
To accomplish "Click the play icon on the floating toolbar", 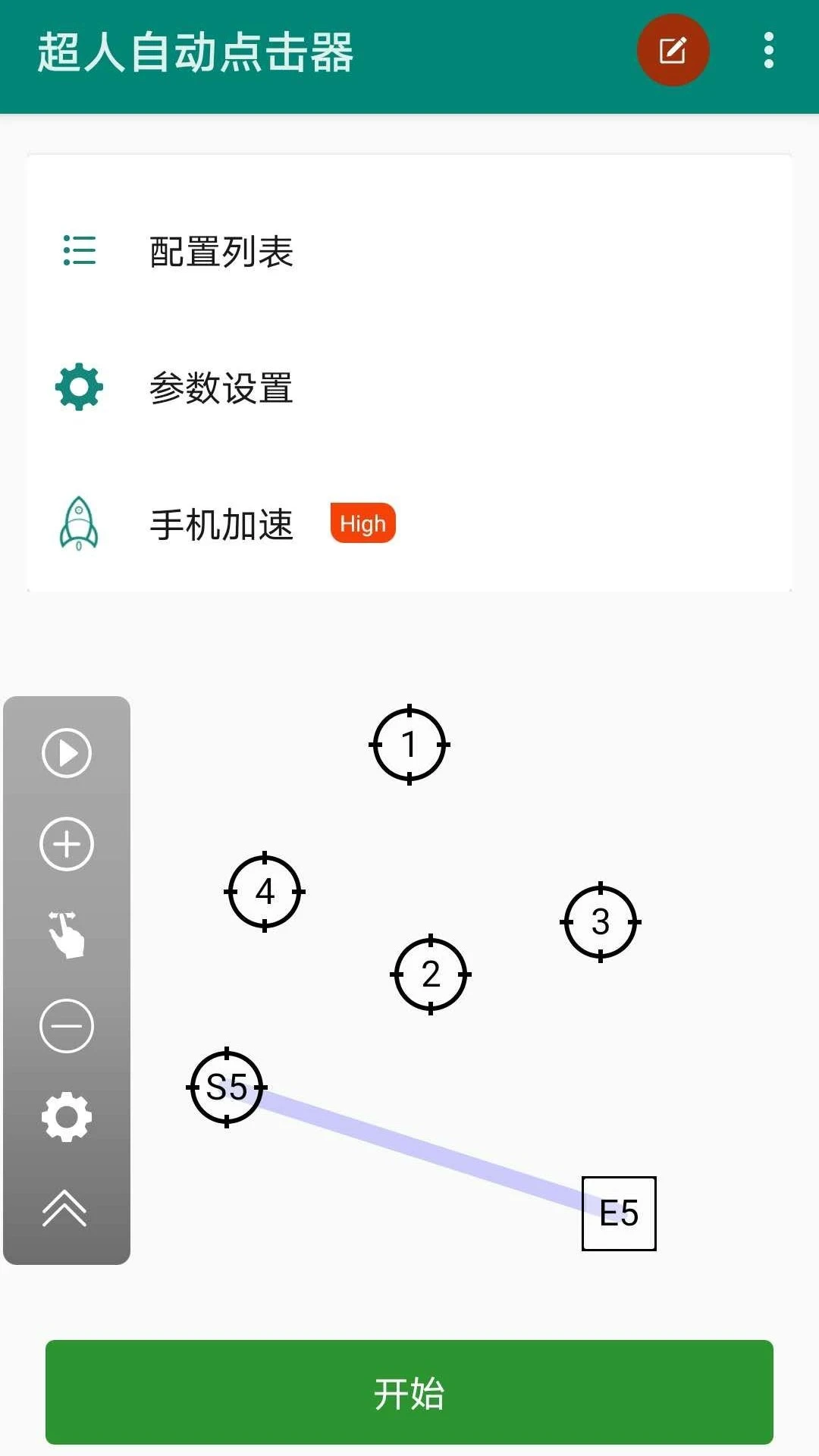I will [66, 753].
